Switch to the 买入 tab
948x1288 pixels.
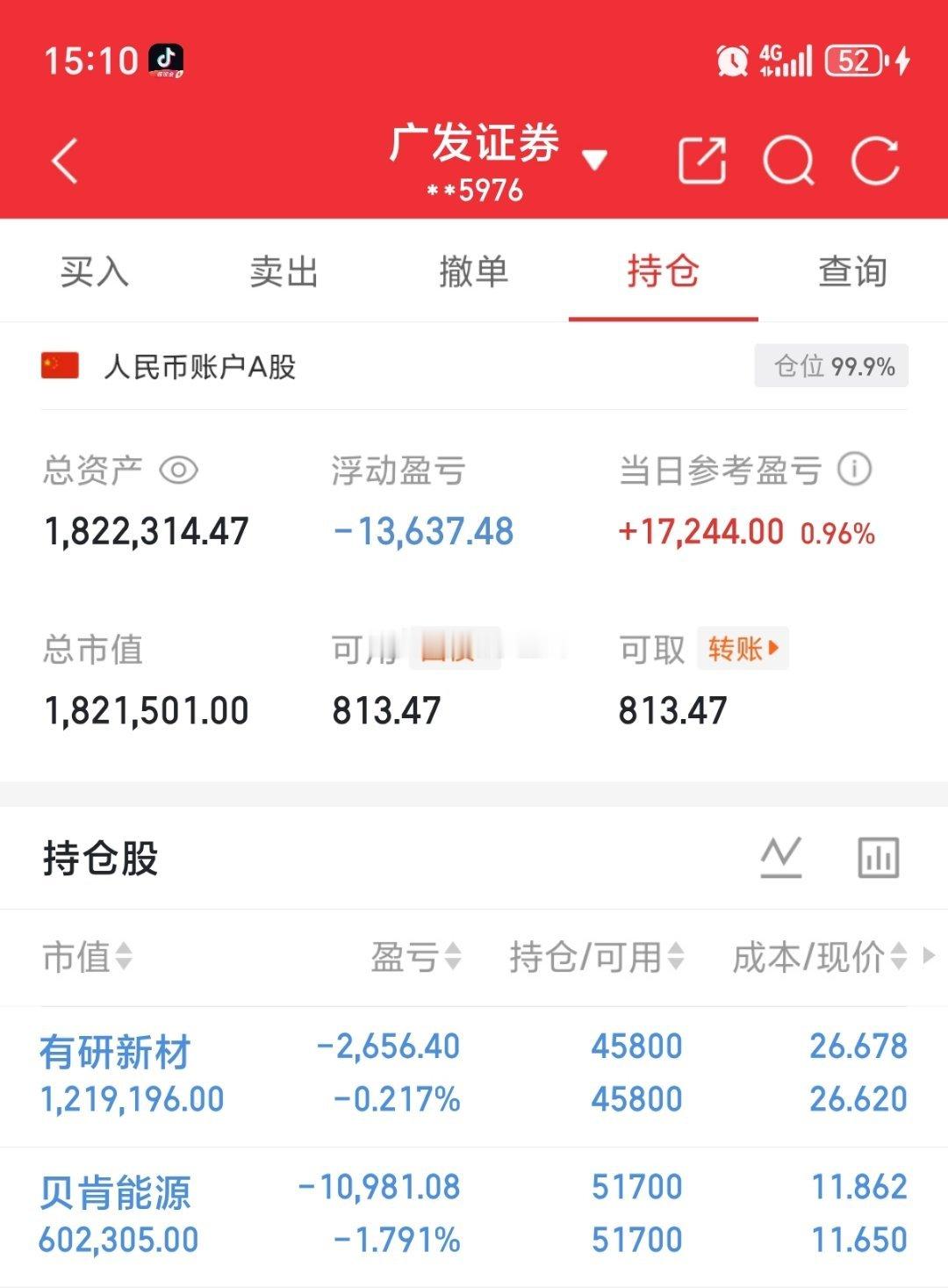(93, 272)
